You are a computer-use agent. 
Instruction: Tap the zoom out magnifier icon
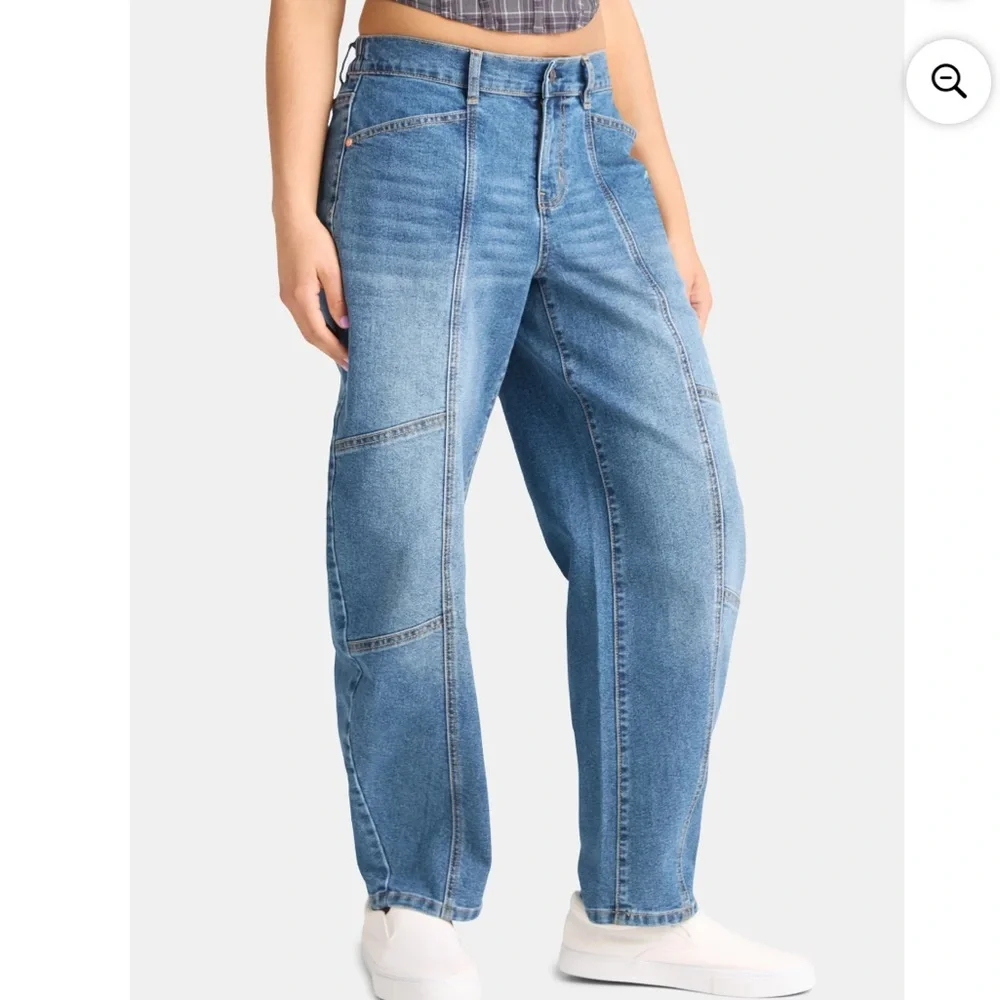pyautogui.click(x=948, y=82)
